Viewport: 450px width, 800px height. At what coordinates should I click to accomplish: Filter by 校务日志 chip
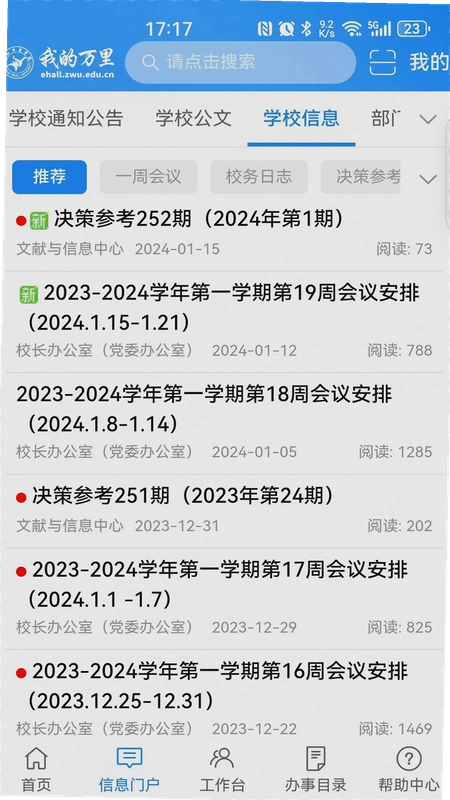click(x=259, y=177)
